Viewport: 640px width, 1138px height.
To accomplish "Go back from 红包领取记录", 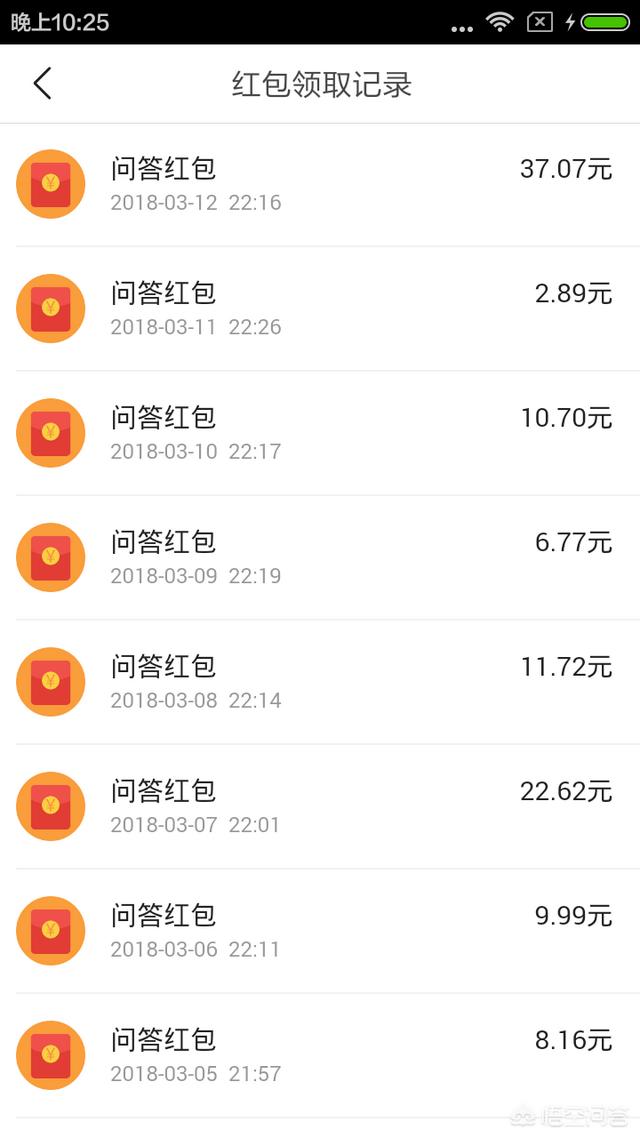I will click(x=42, y=83).
